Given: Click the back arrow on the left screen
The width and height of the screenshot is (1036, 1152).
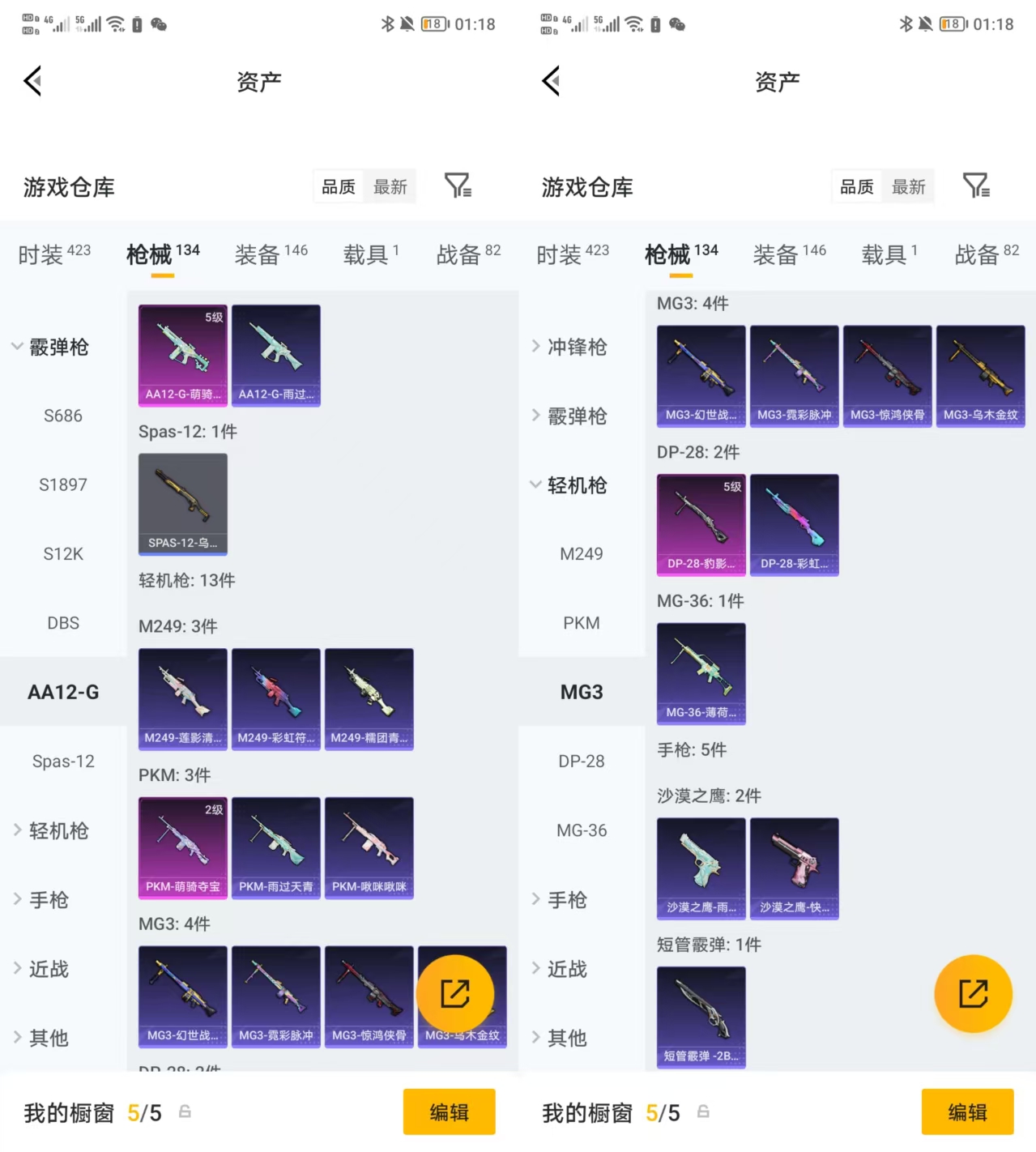Looking at the screenshot, I should (x=32, y=81).
